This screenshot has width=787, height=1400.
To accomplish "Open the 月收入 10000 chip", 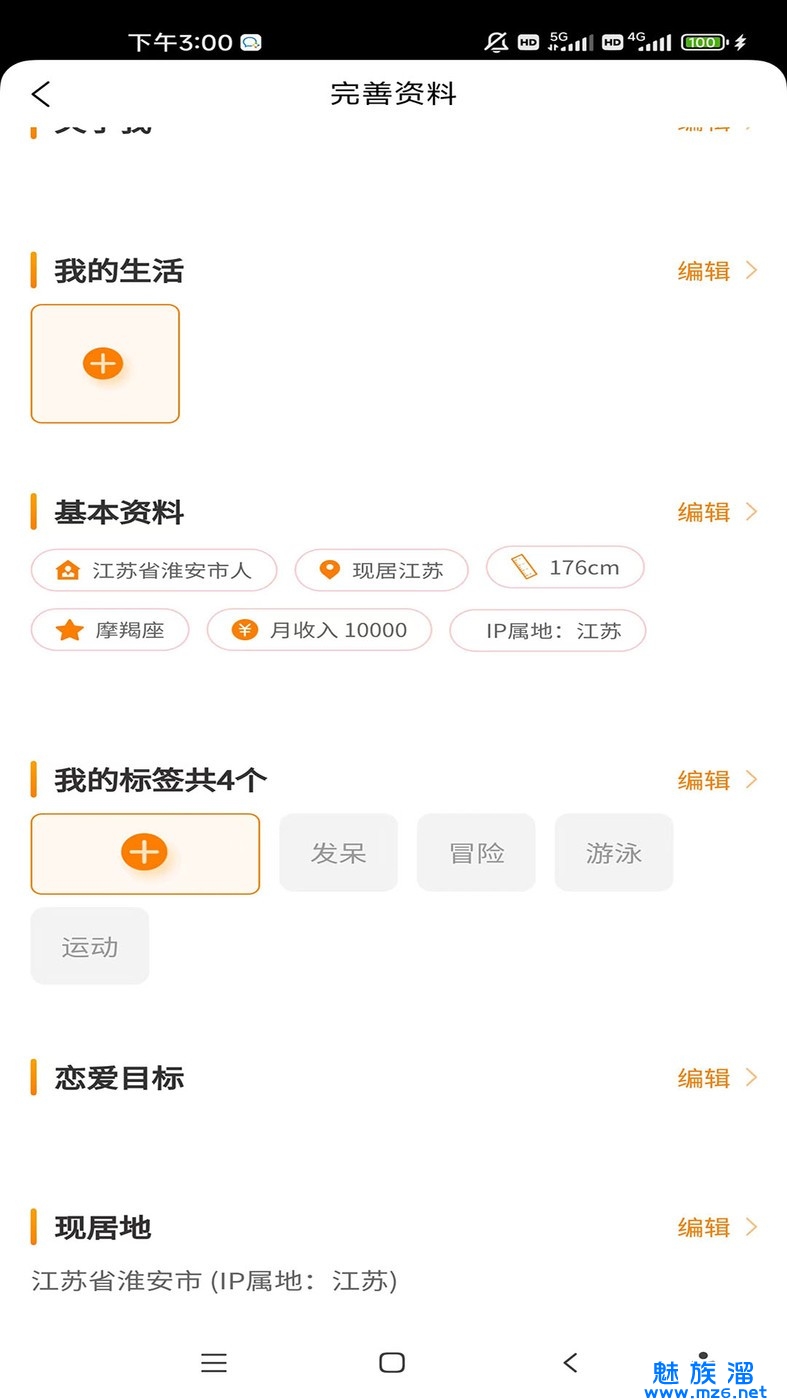I will coord(319,630).
